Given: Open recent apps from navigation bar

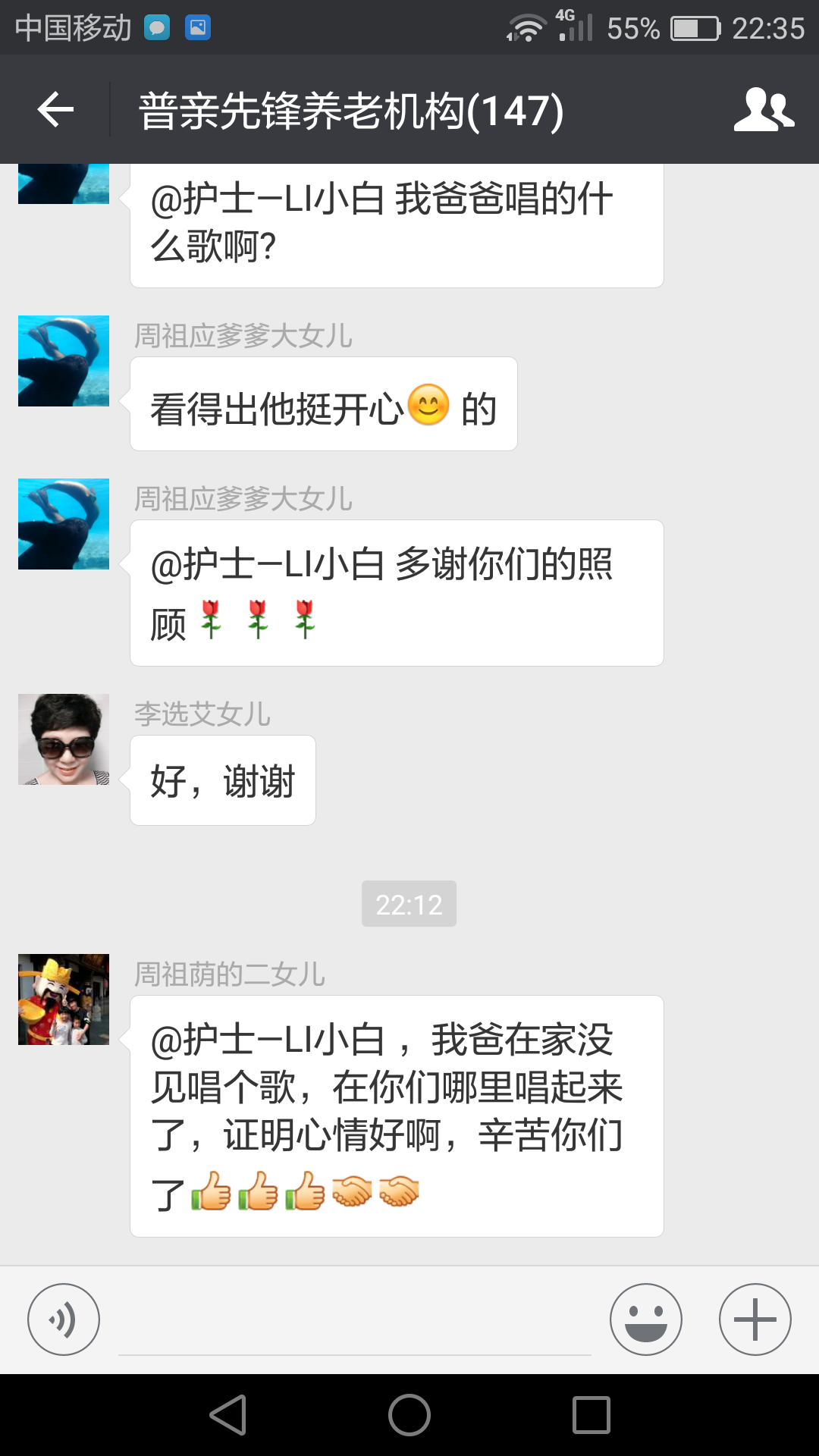Looking at the screenshot, I should 591,1415.
